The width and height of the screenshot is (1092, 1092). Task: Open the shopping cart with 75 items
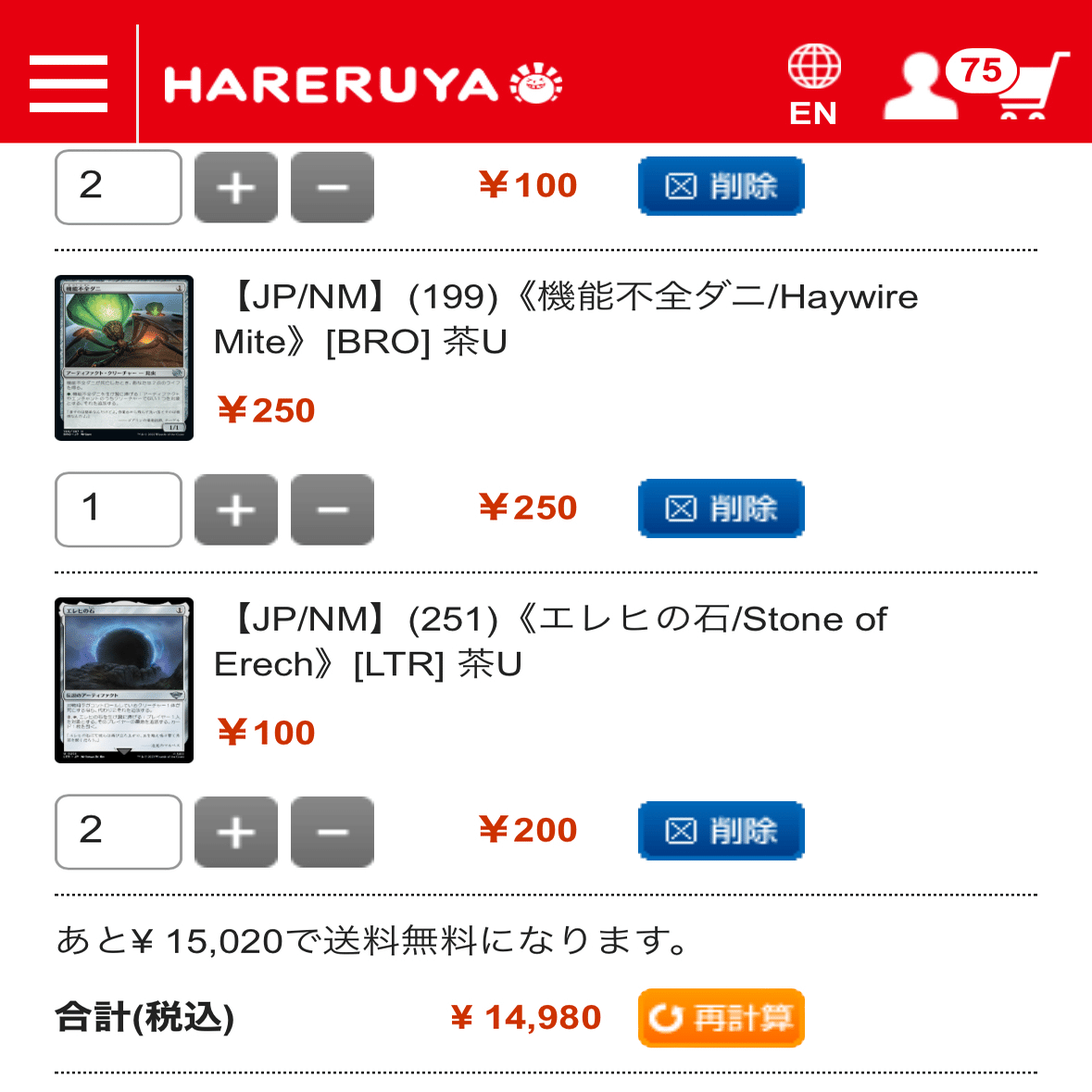pyautogui.click(x=1028, y=83)
